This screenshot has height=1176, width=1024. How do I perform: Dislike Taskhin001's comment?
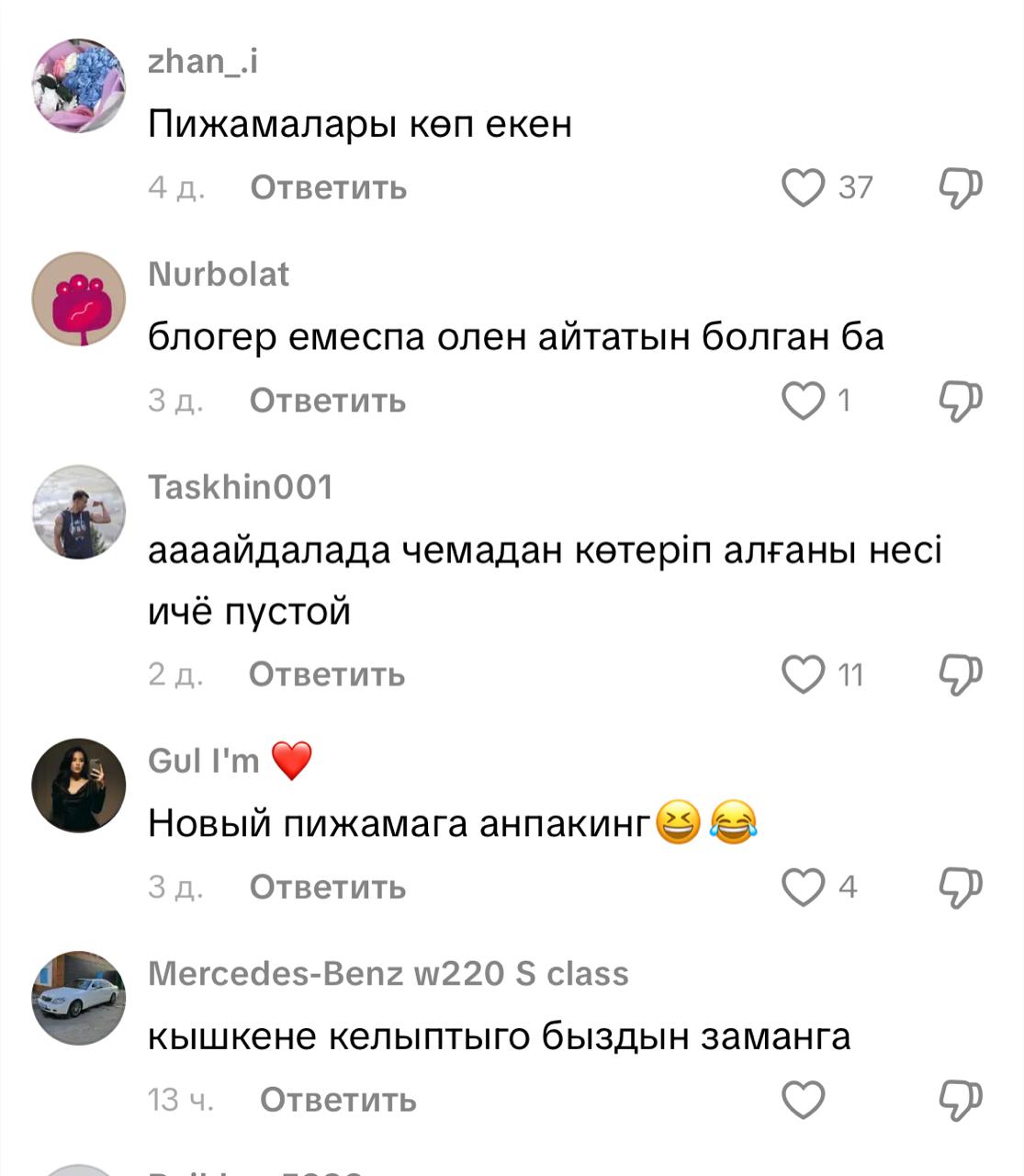960,674
